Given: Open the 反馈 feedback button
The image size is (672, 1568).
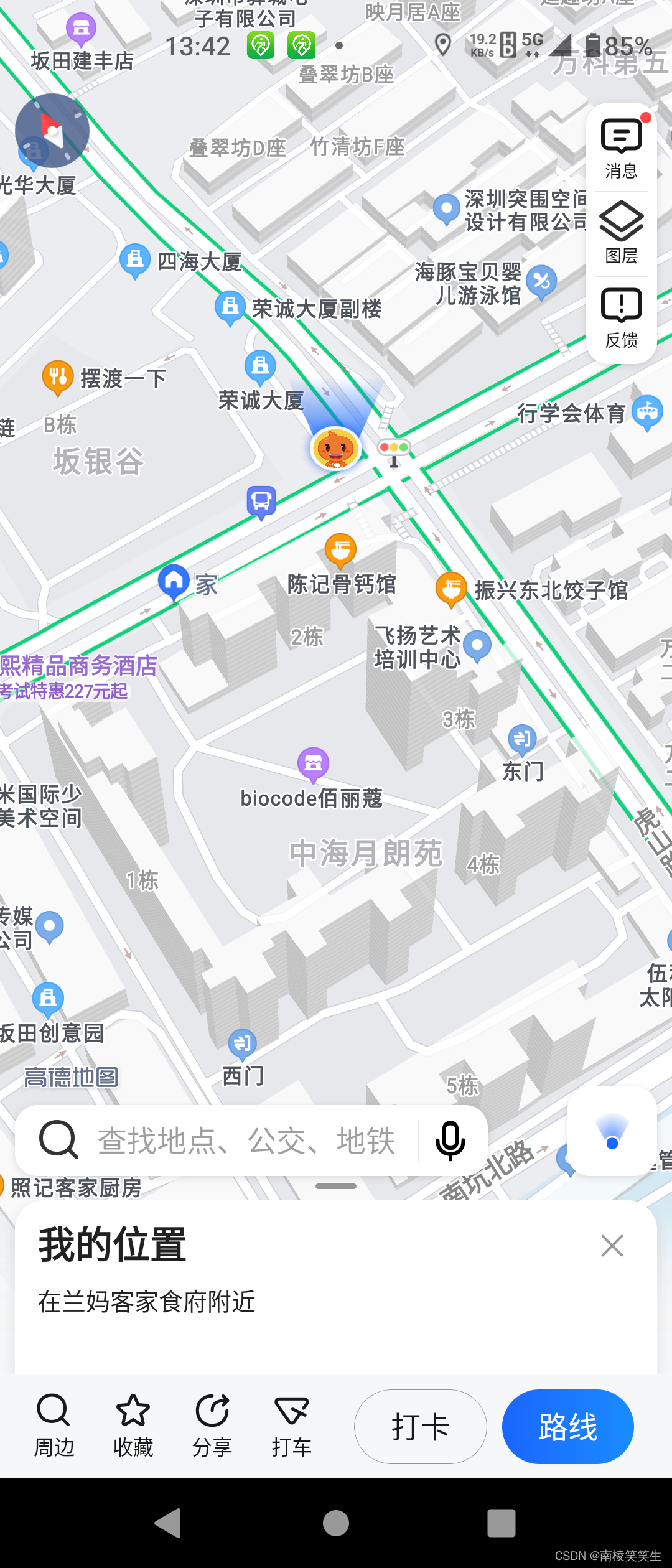Looking at the screenshot, I should pos(621,317).
